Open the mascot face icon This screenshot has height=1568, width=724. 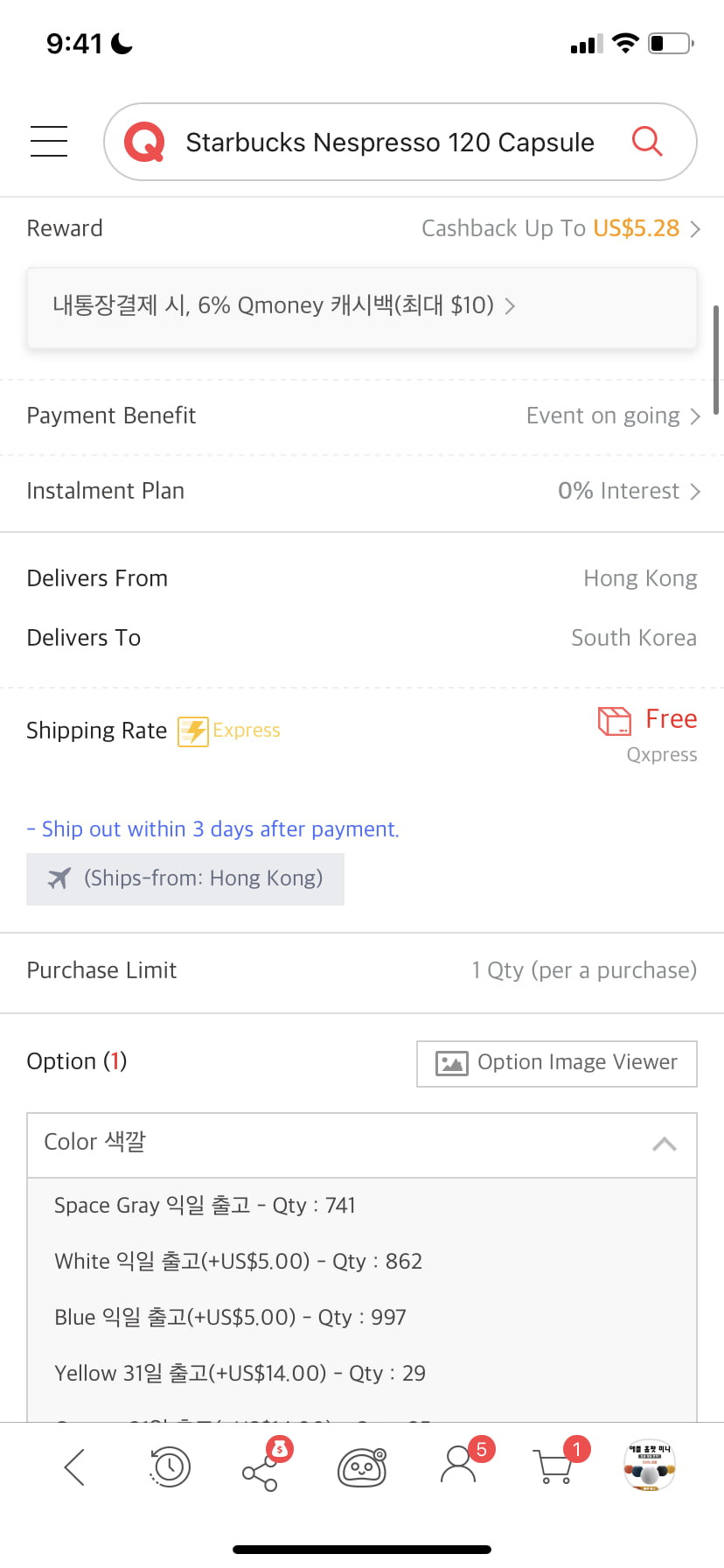click(x=362, y=1467)
